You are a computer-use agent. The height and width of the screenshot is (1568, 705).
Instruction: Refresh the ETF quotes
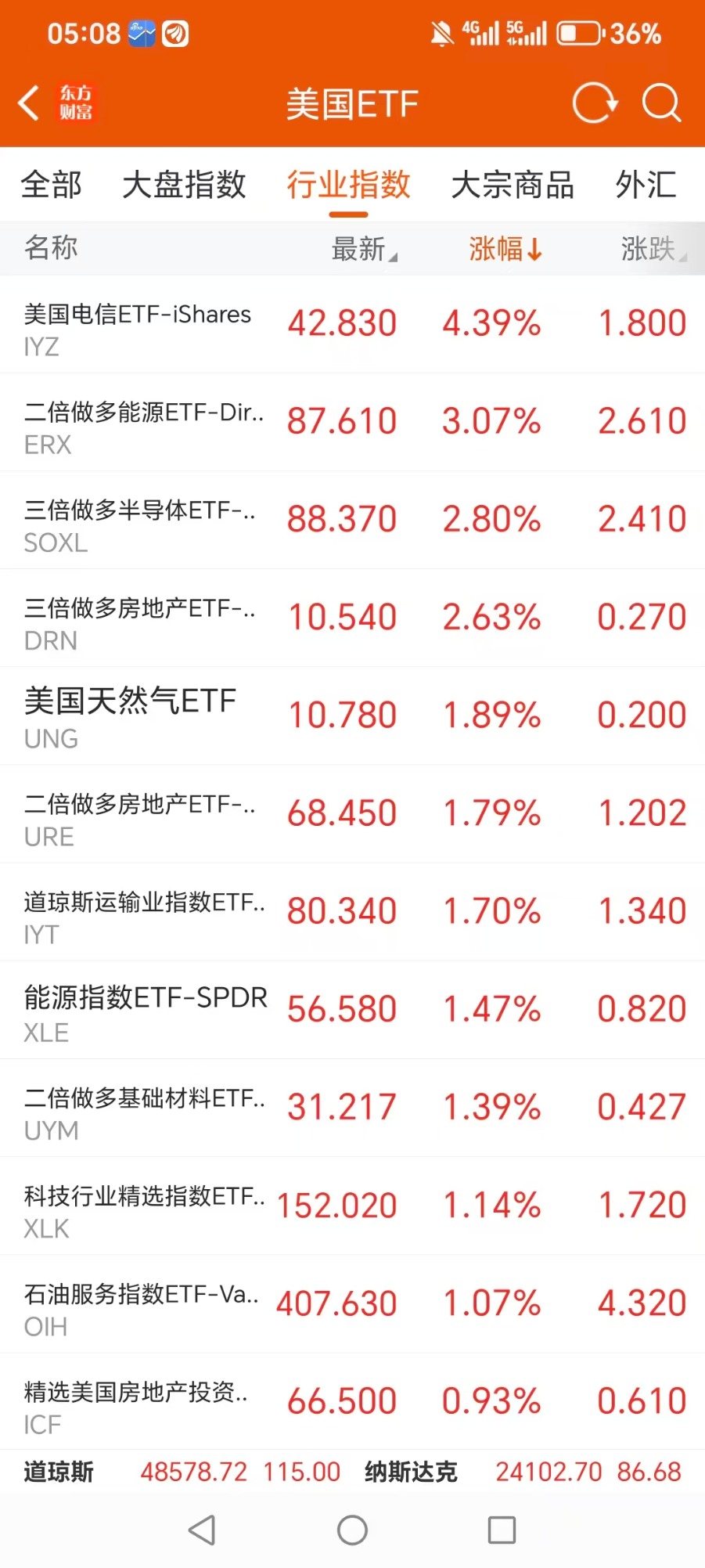pyautogui.click(x=595, y=103)
